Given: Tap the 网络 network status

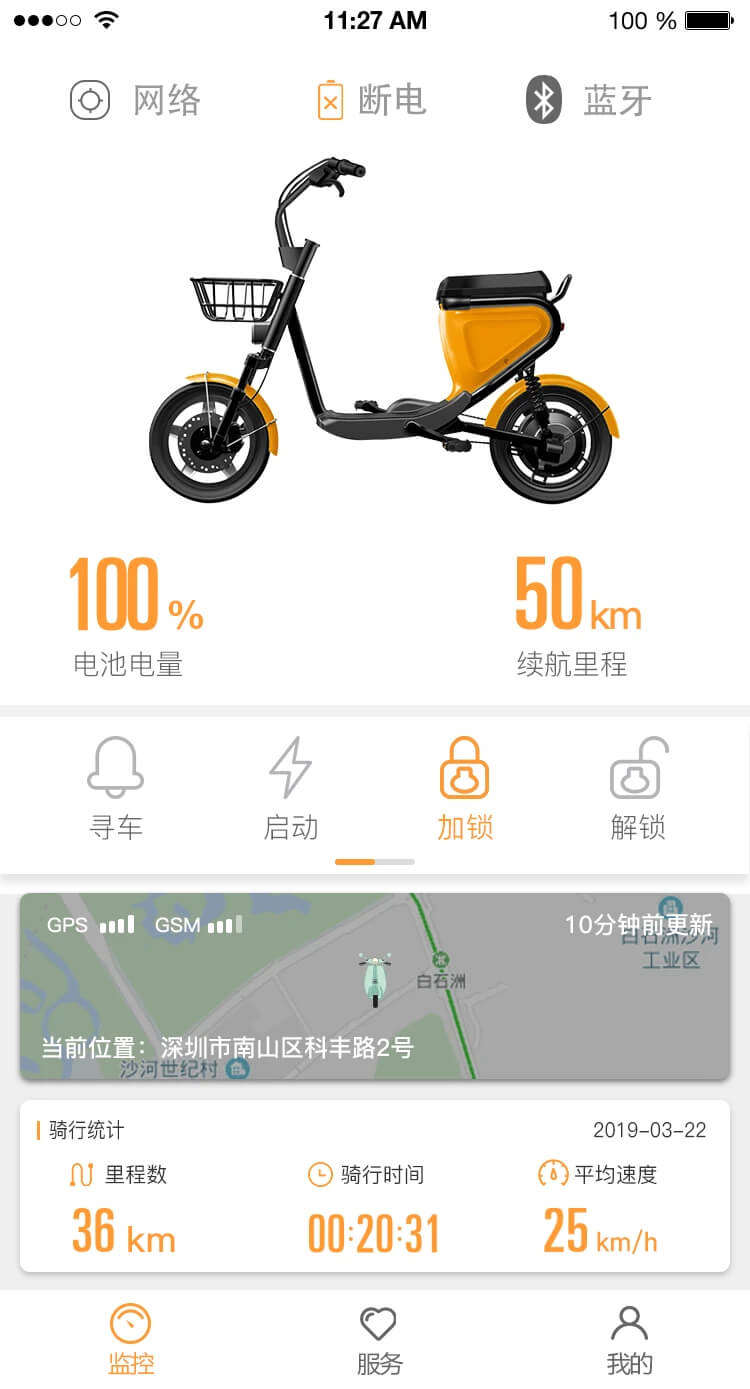Looking at the screenshot, I should point(136,100).
